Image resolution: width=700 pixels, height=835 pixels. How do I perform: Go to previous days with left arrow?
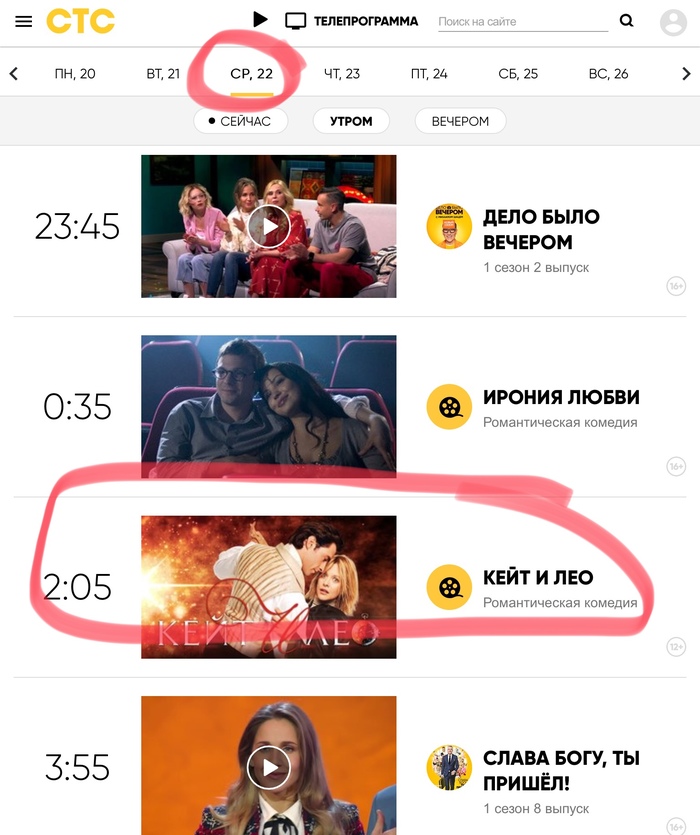pos(14,73)
